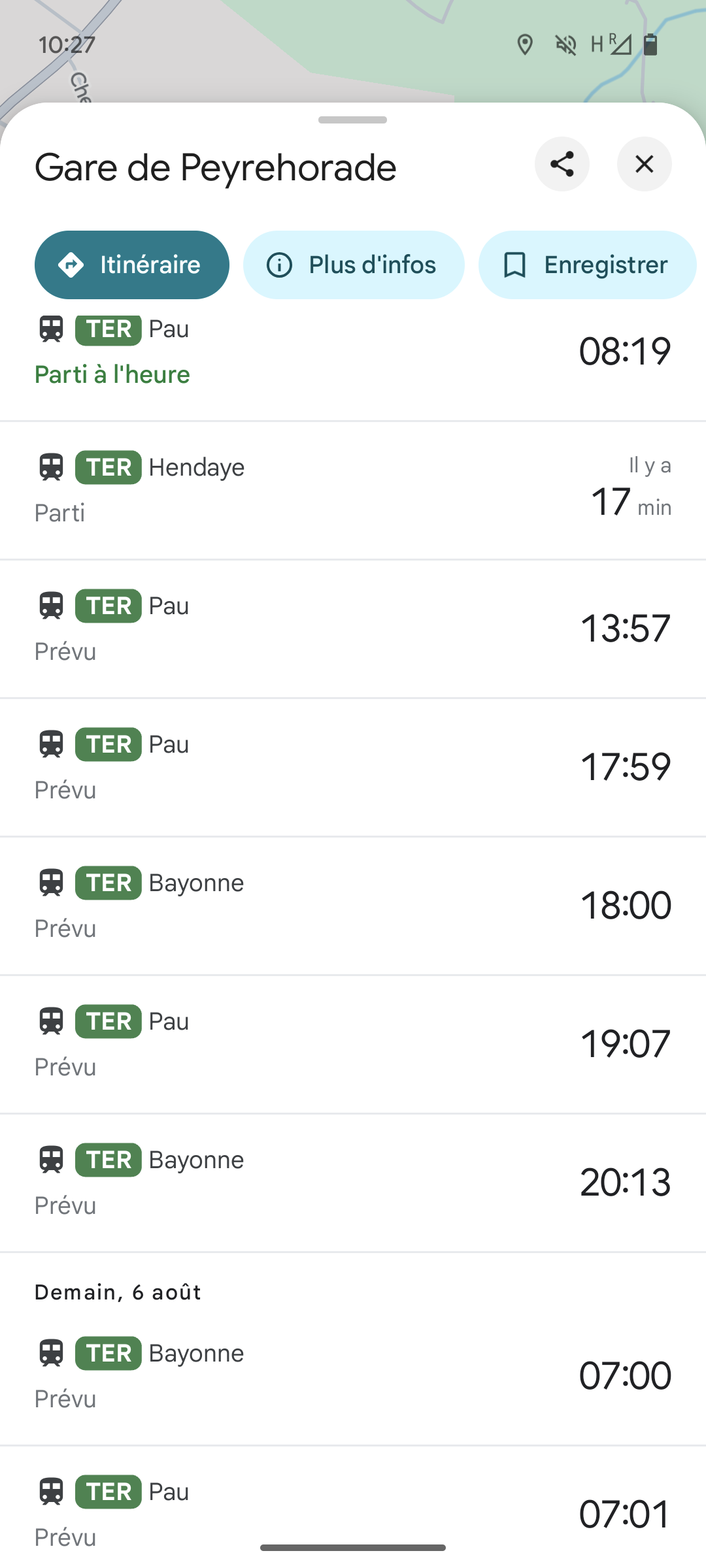The width and height of the screenshot is (706, 1568).
Task: Open the 18:00 TER to Bayonne
Action: [x=353, y=906]
